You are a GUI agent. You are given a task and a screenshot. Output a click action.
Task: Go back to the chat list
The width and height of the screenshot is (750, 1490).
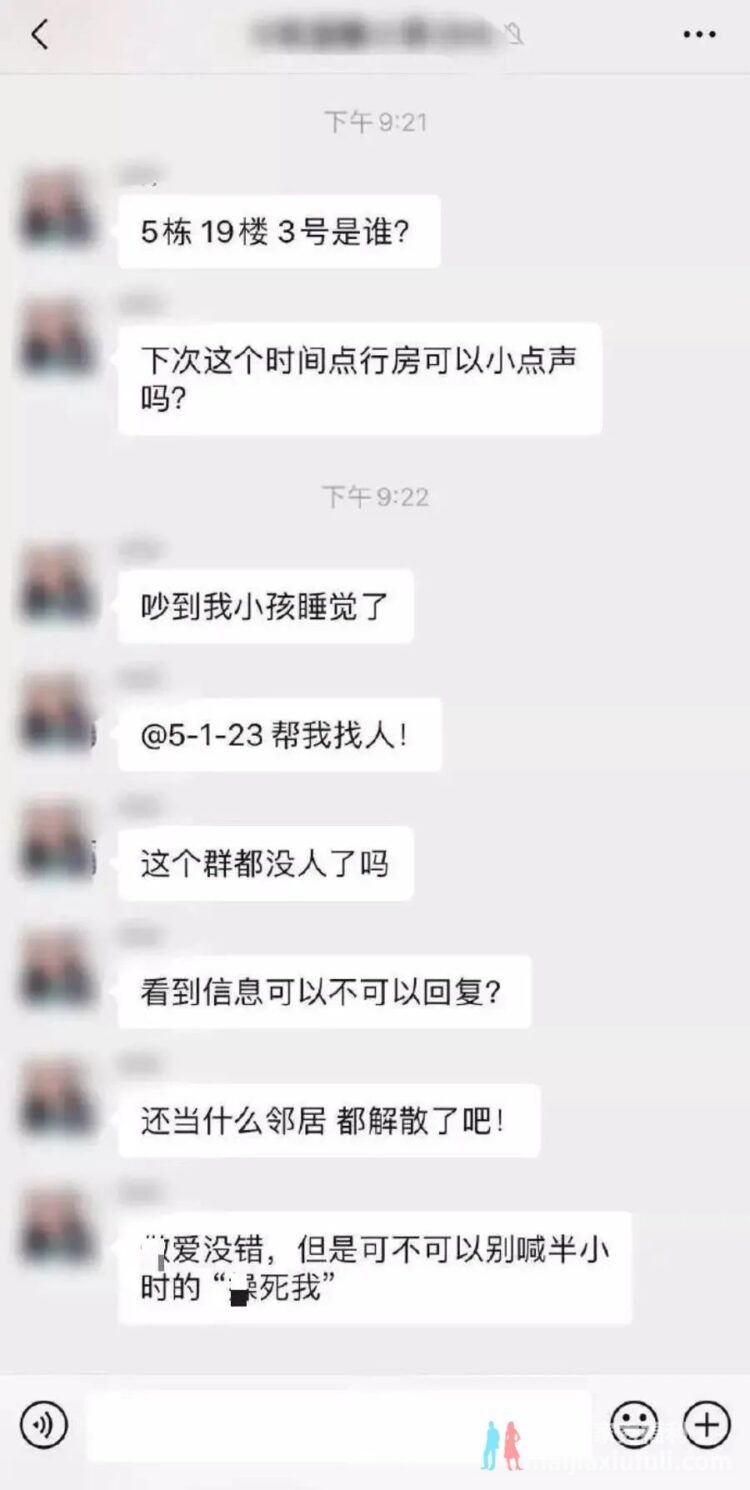tap(40, 35)
